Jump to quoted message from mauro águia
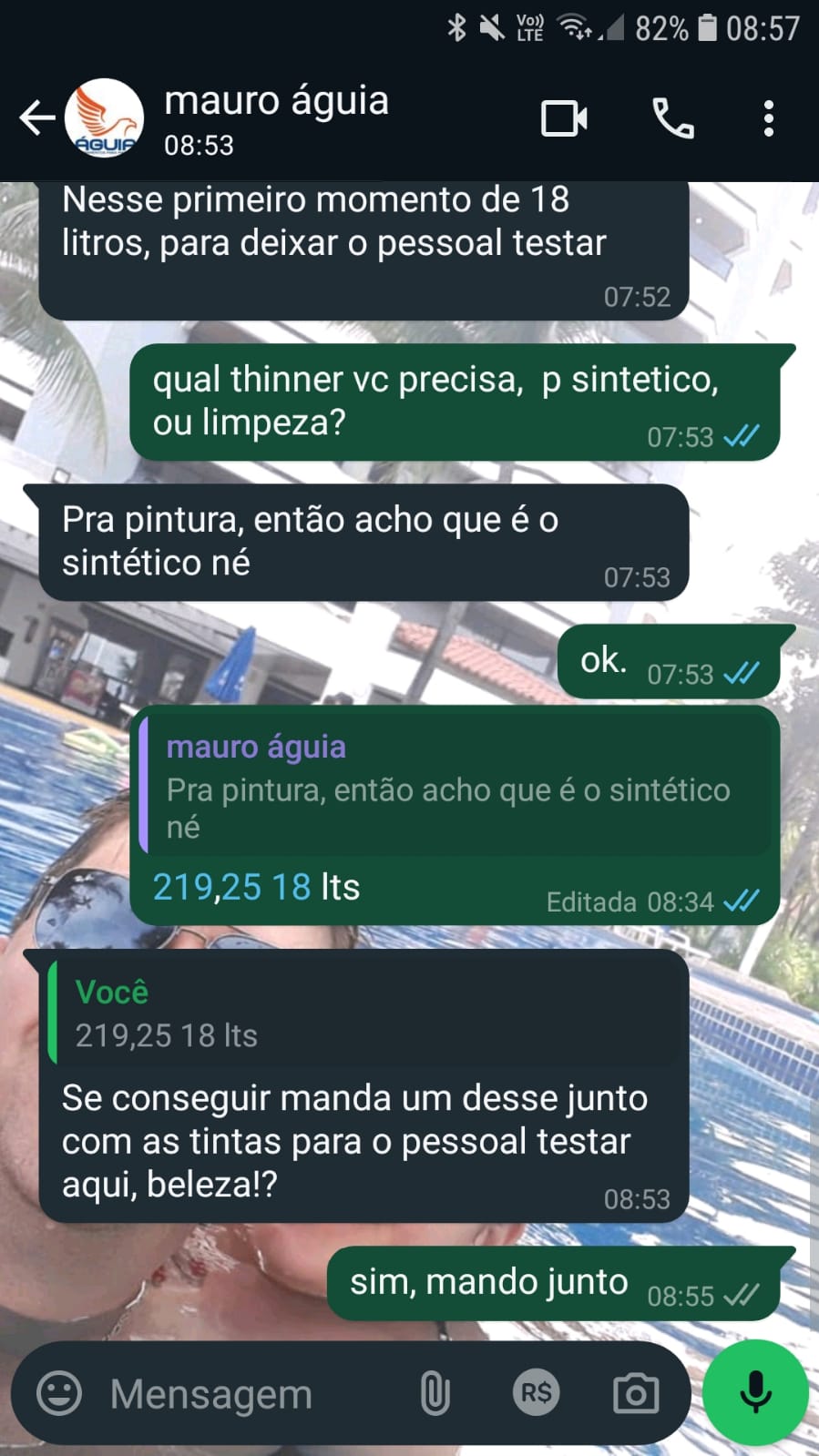 (456, 787)
